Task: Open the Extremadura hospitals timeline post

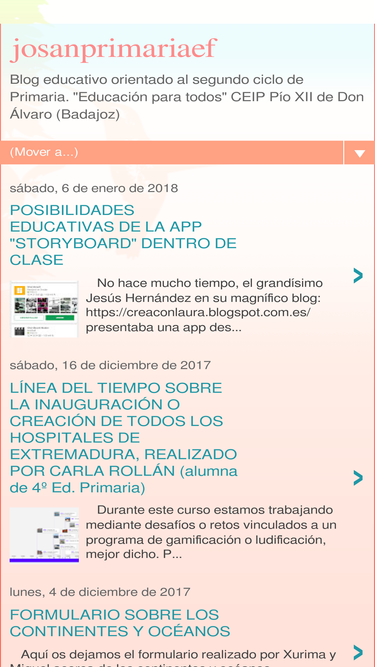Action: point(123,438)
